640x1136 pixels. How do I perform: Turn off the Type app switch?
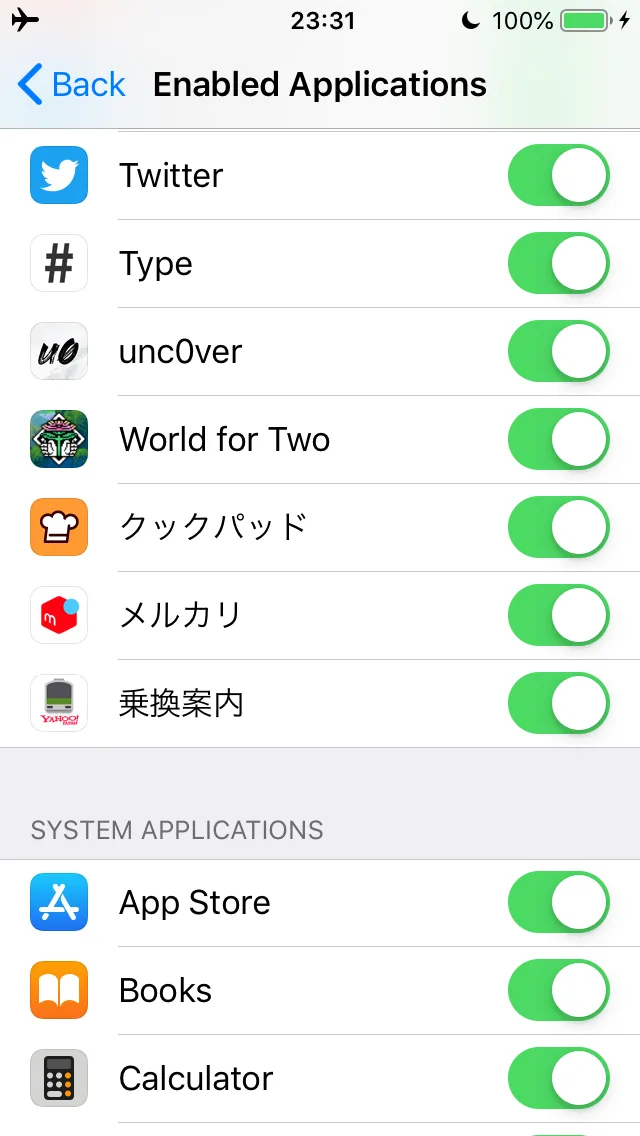[558, 264]
